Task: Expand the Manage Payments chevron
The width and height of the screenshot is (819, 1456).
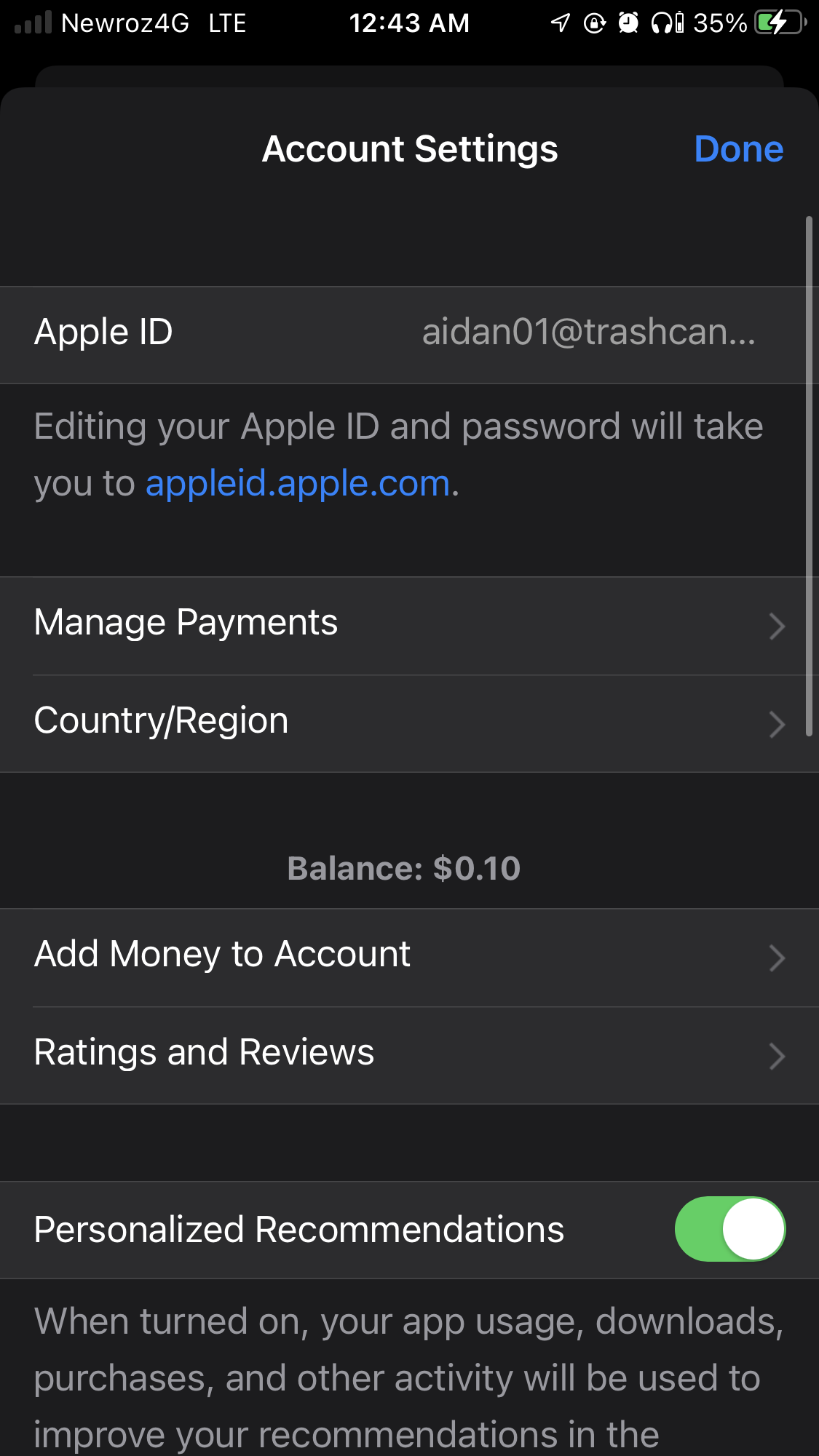Action: 778,626
